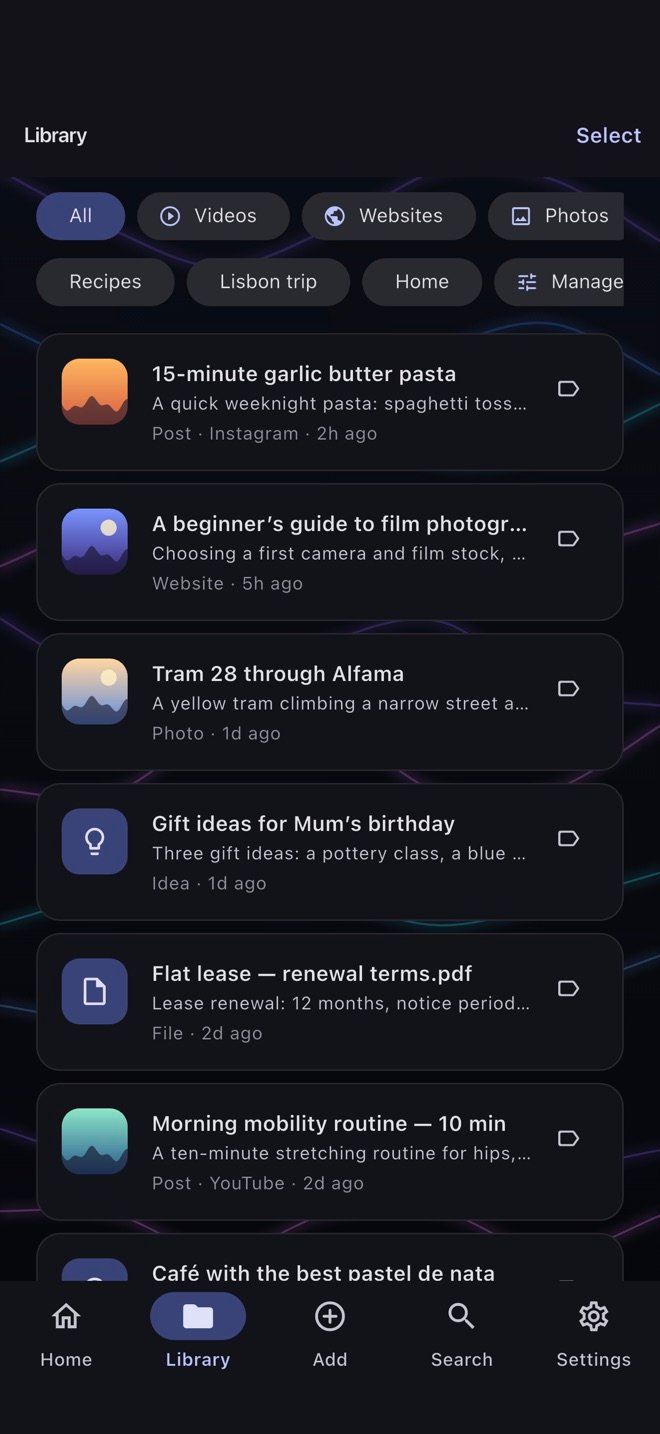This screenshot has height=1434, width=660.
Task: Switch to the Search tab
Action: [x=462, y=1334]
